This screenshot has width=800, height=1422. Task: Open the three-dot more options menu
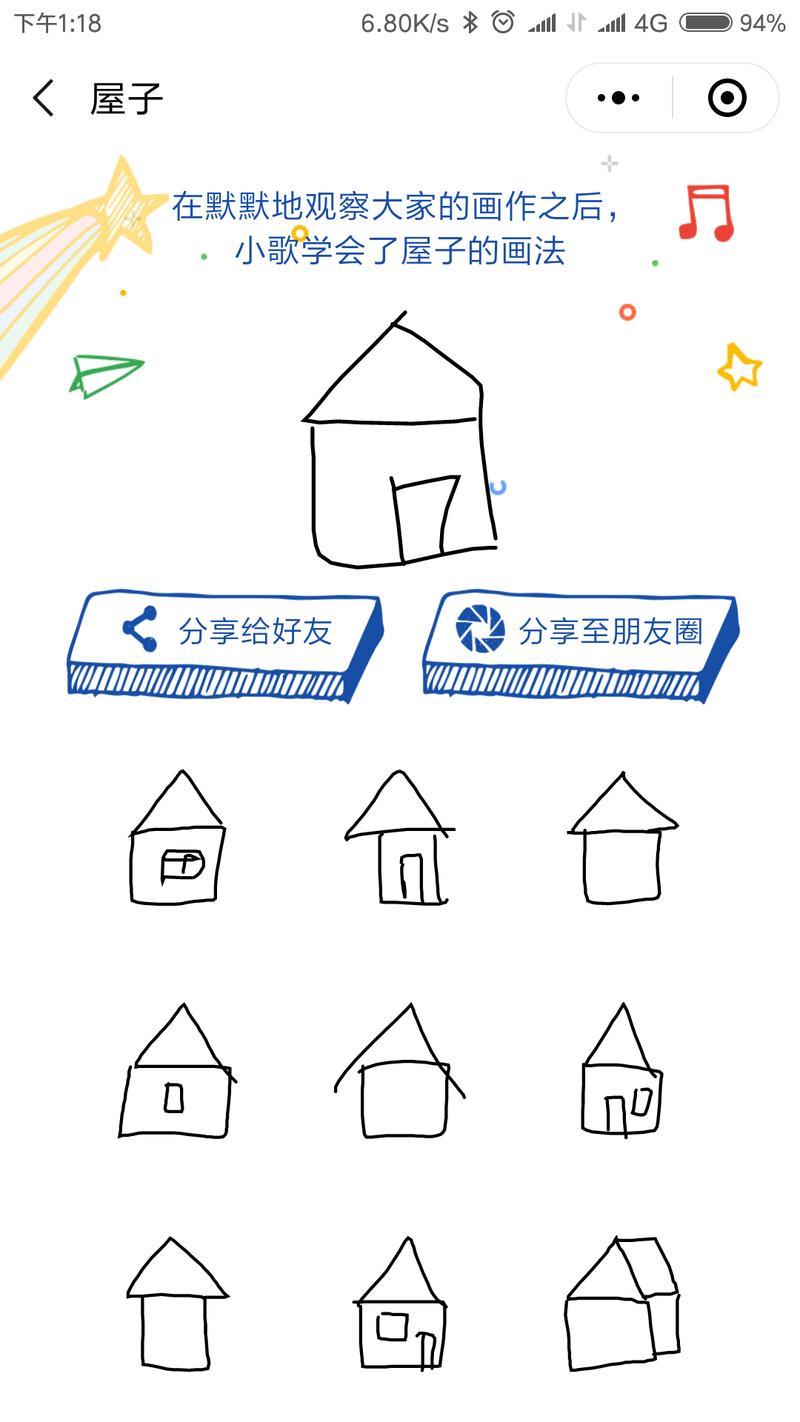click(x=617, y=97)
